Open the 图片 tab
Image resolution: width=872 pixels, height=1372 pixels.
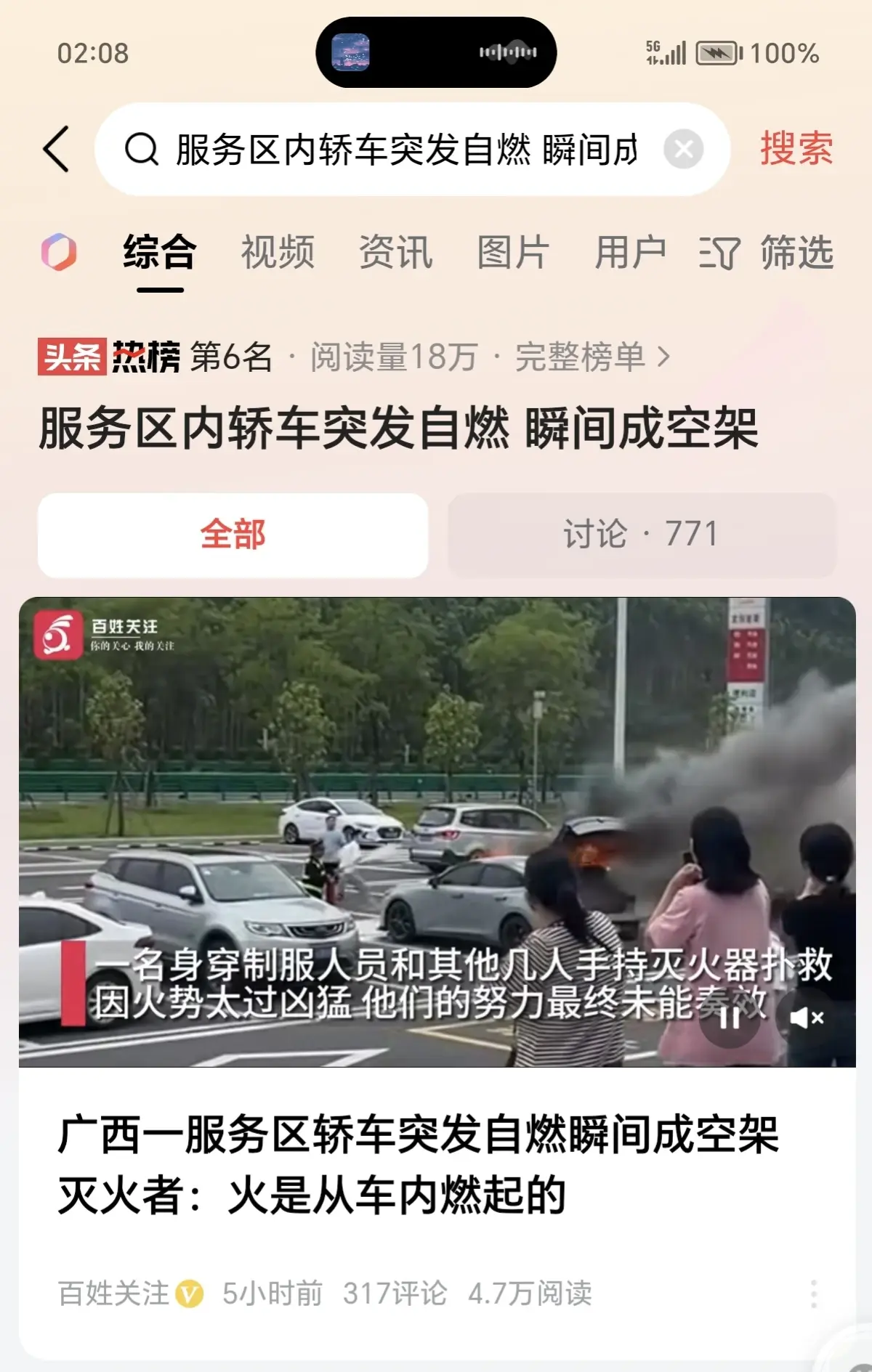click(513, 253)
